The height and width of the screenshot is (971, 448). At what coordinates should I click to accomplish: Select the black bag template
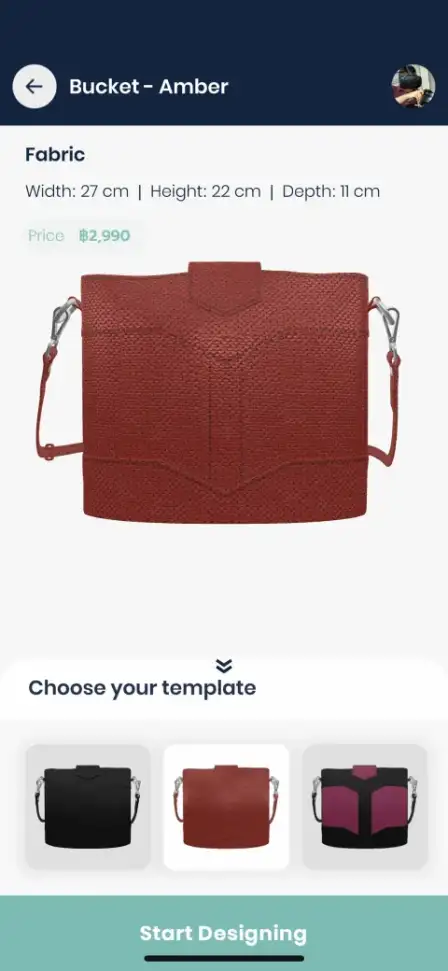88,807
